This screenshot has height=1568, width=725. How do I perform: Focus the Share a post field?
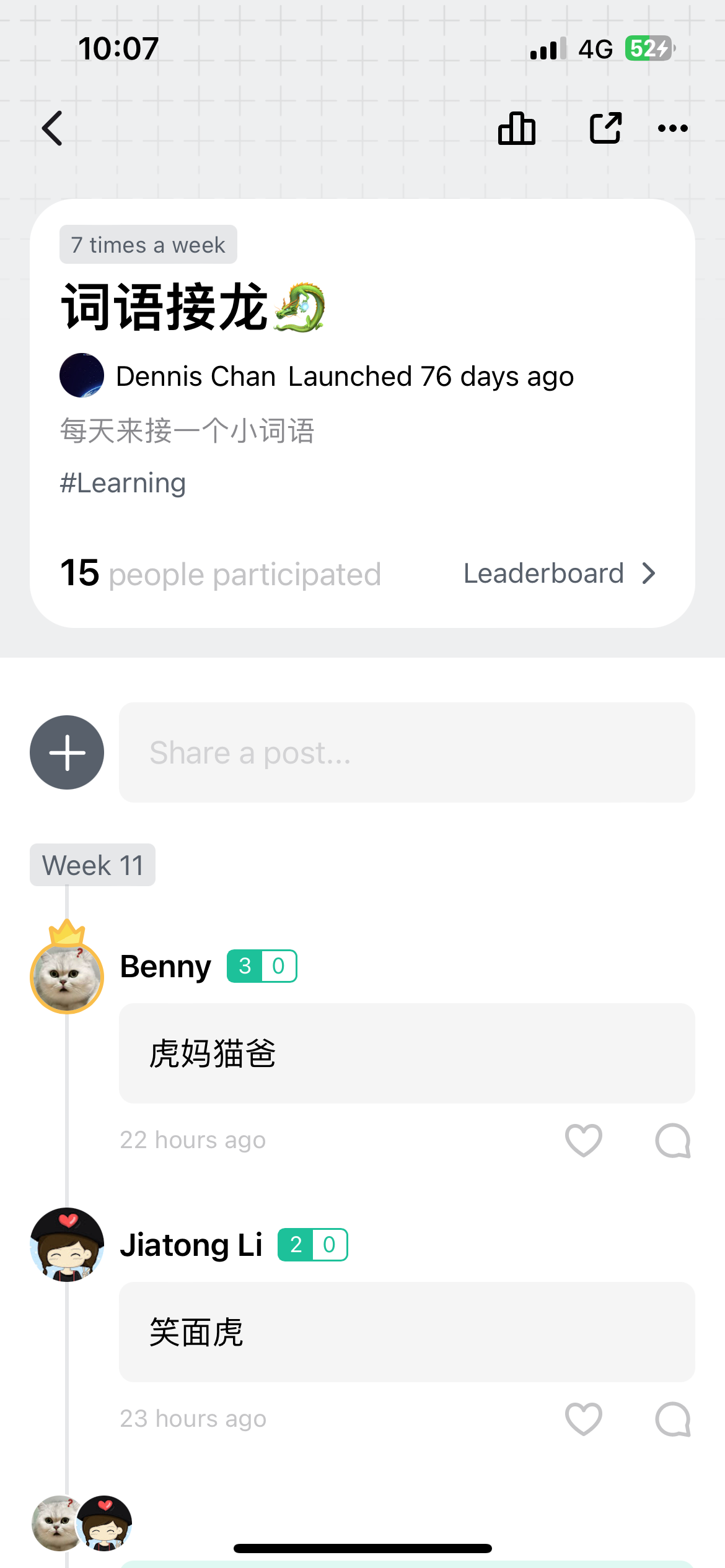[x=406, y=752]
